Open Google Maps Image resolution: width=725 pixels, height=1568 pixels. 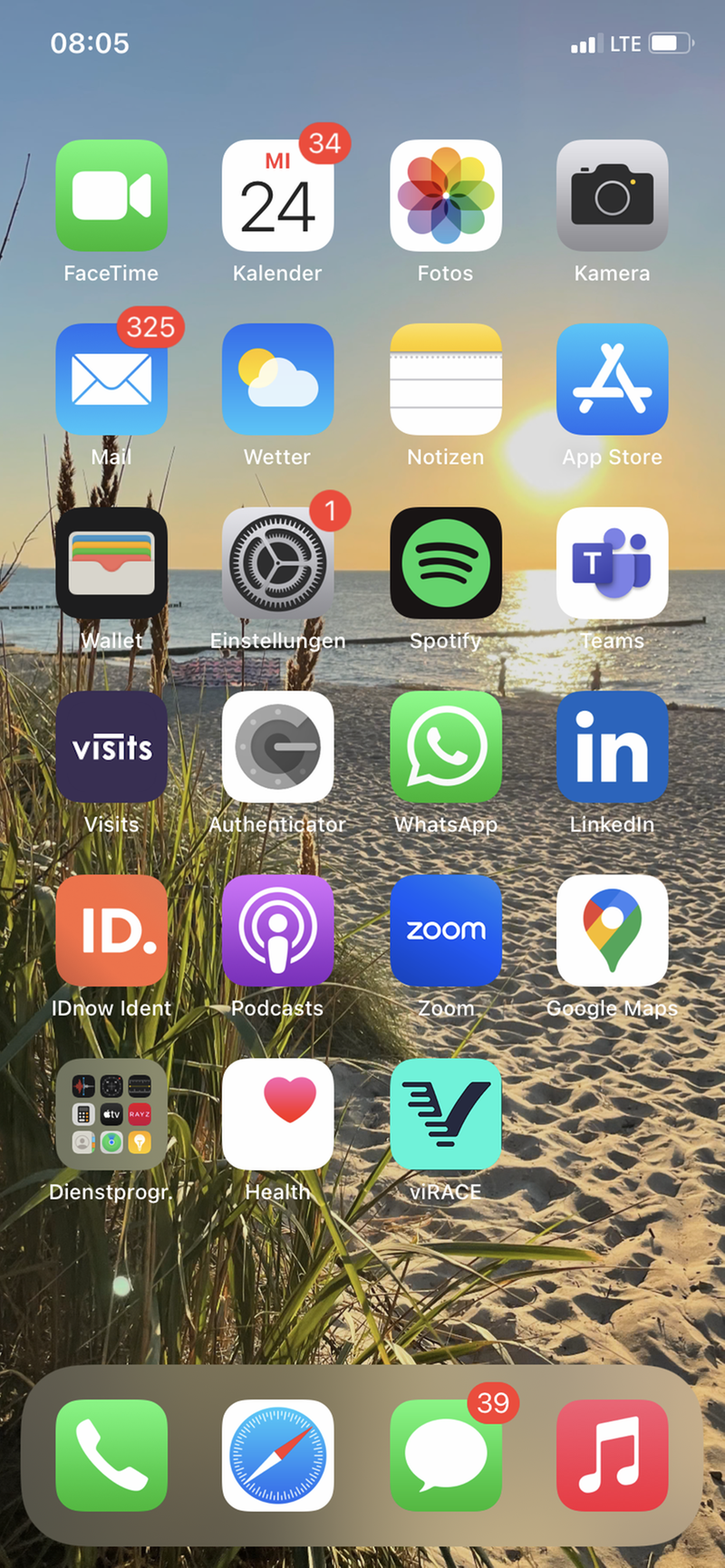[x=612, y=930]
